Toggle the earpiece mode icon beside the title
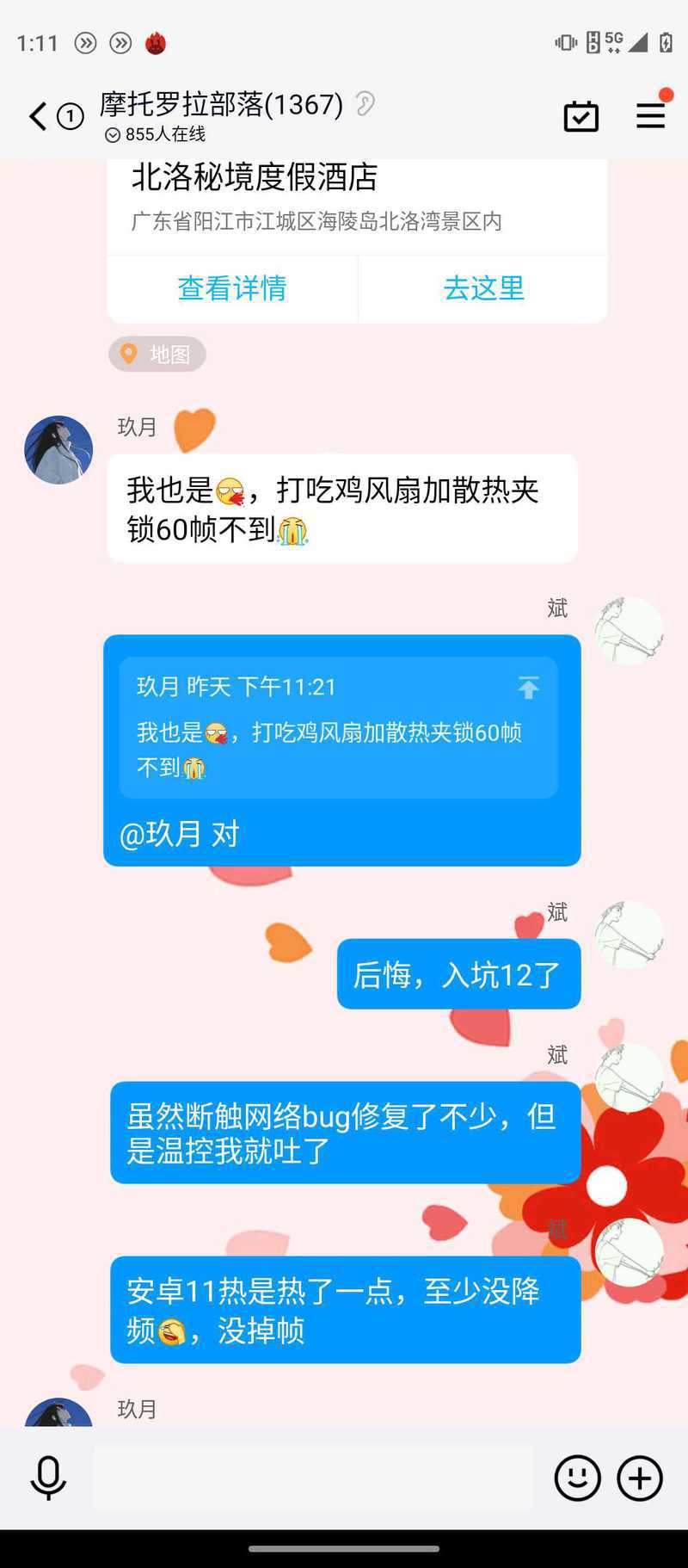 365,104
